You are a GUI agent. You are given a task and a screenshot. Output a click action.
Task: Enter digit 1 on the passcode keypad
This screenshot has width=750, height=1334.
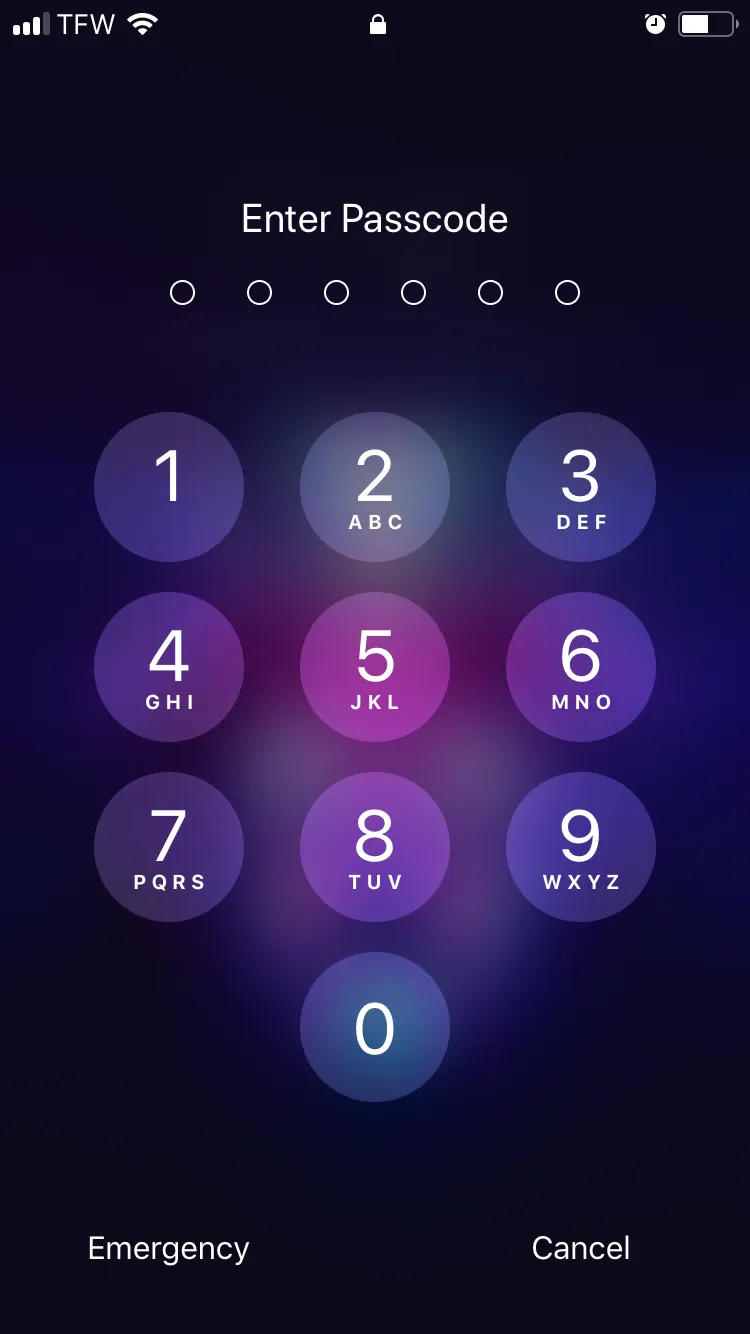[x=169, y=487]
